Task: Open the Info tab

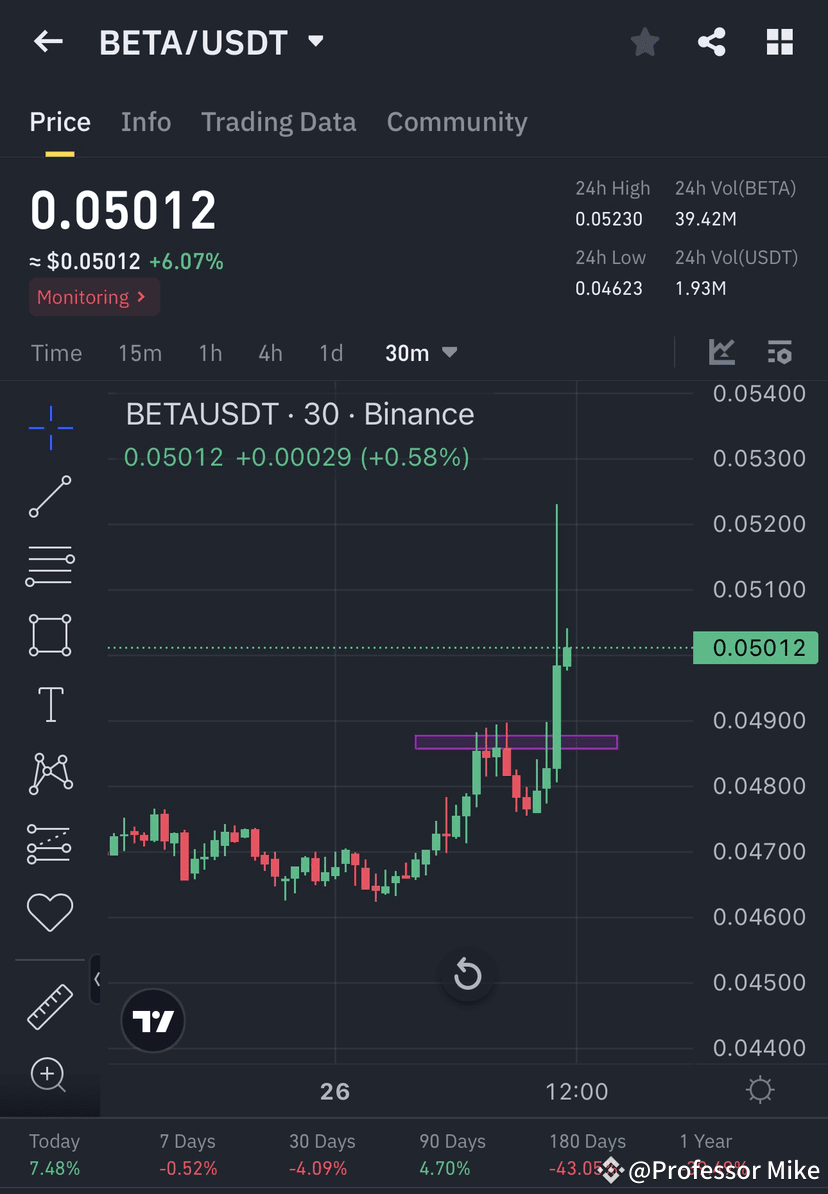Action: (x=146, y=121)
